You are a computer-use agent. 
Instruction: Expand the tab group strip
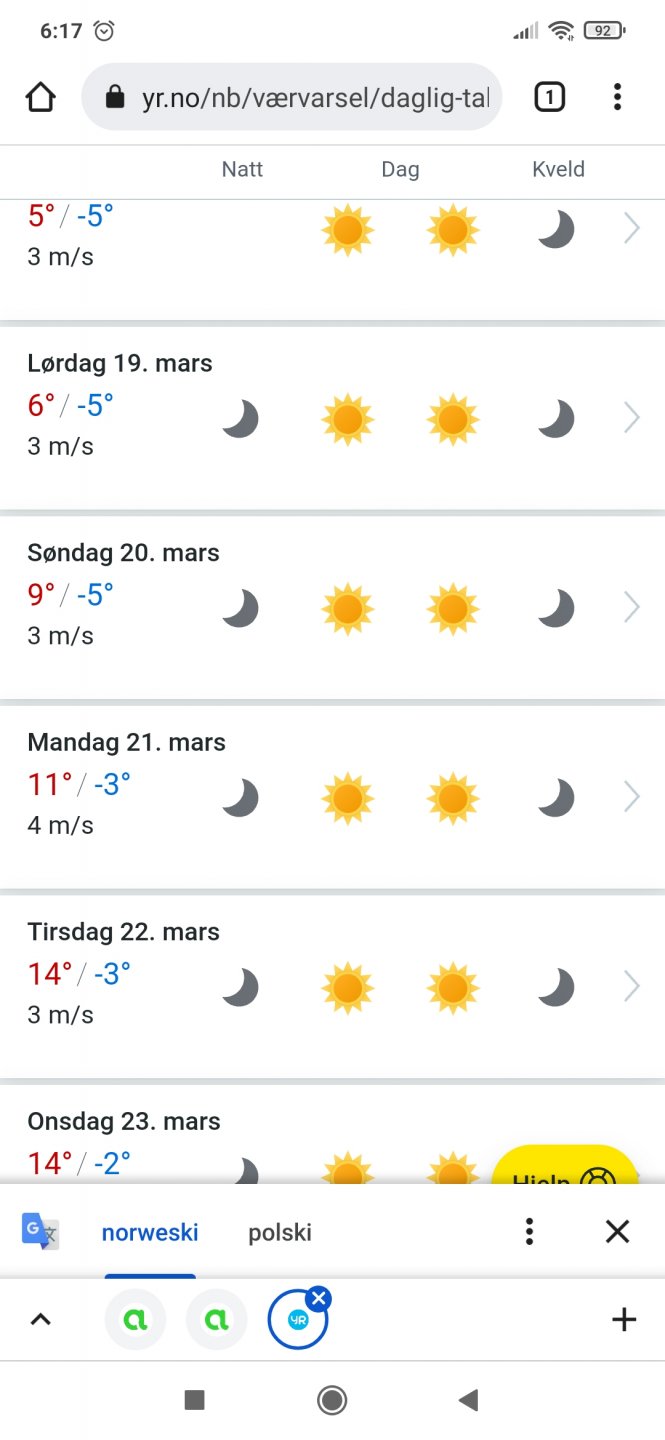click(40, 1320)
